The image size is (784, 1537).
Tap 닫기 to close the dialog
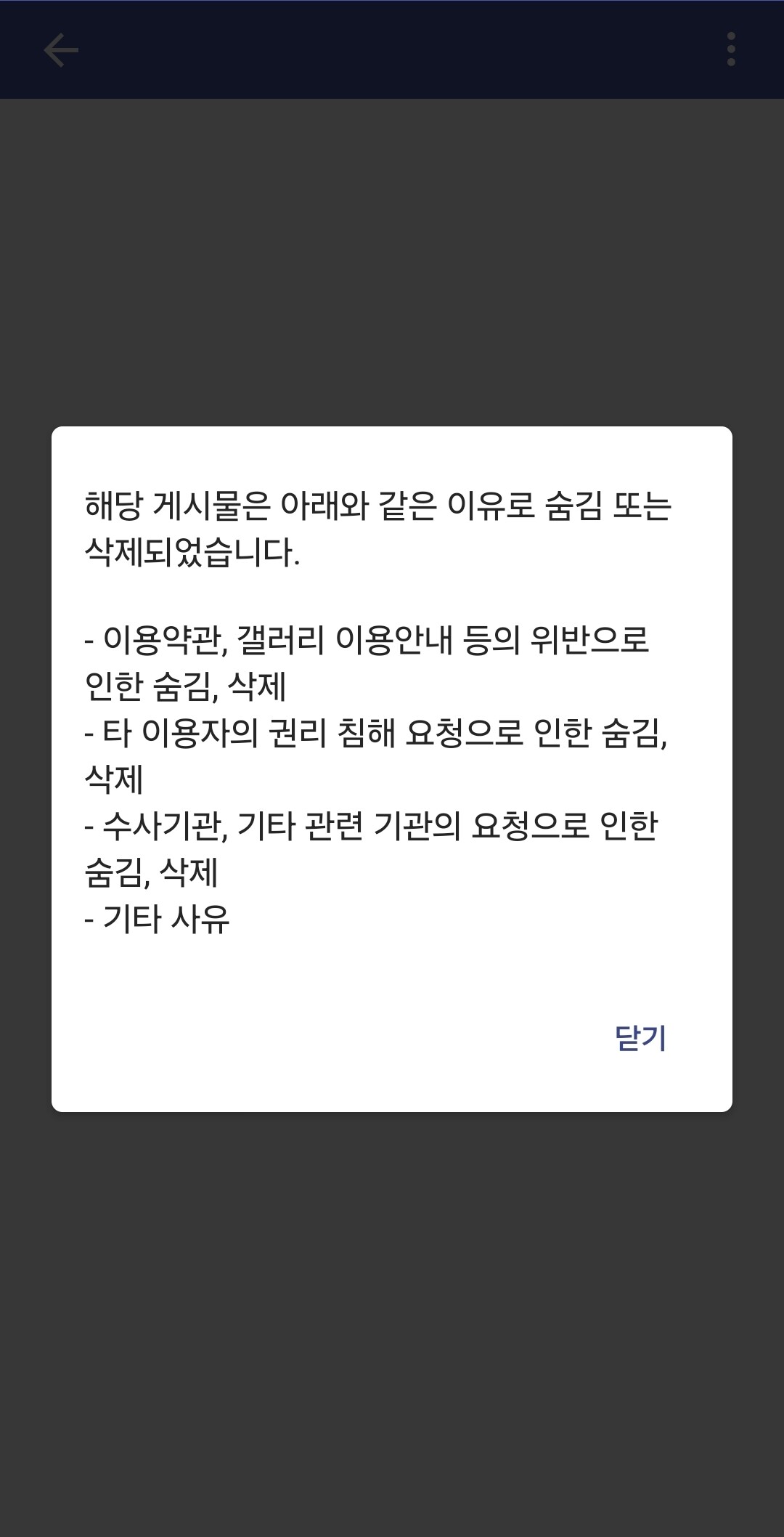[x=640, y=1038]
